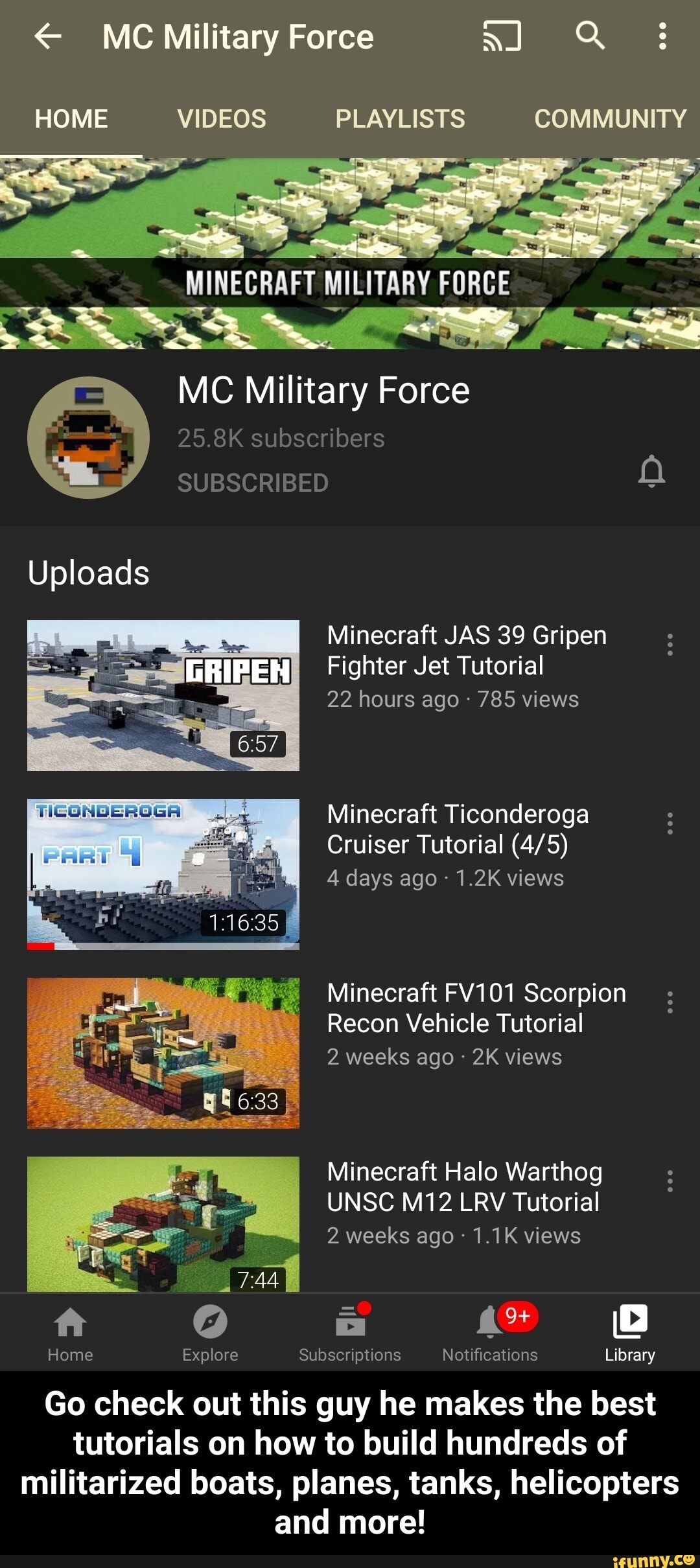The image size is (700, 1568).
Task: Click the MC Military Force channel name
Action: 322,390
